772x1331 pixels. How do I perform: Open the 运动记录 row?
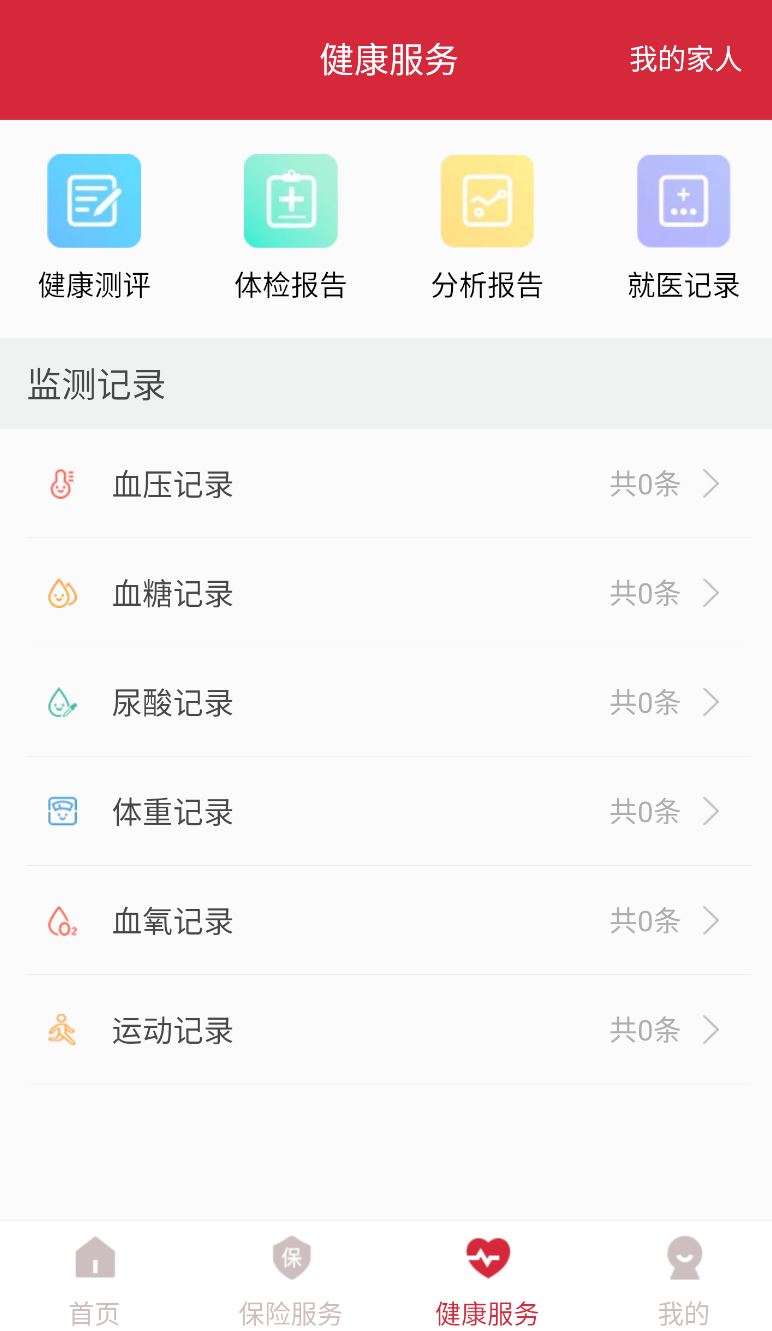386,1029
